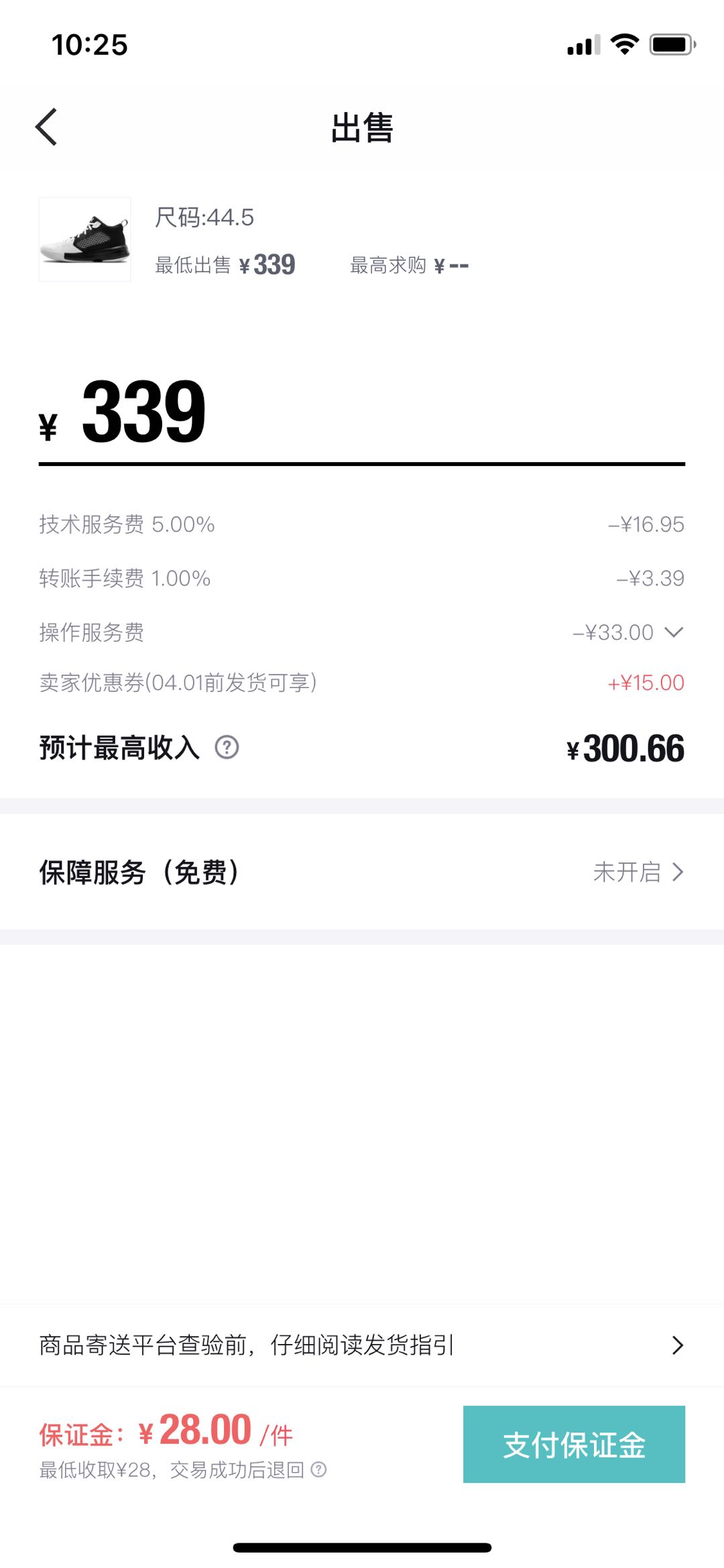Tap the clock showing 10:25

pyautogui.click(x=88, y=44)
